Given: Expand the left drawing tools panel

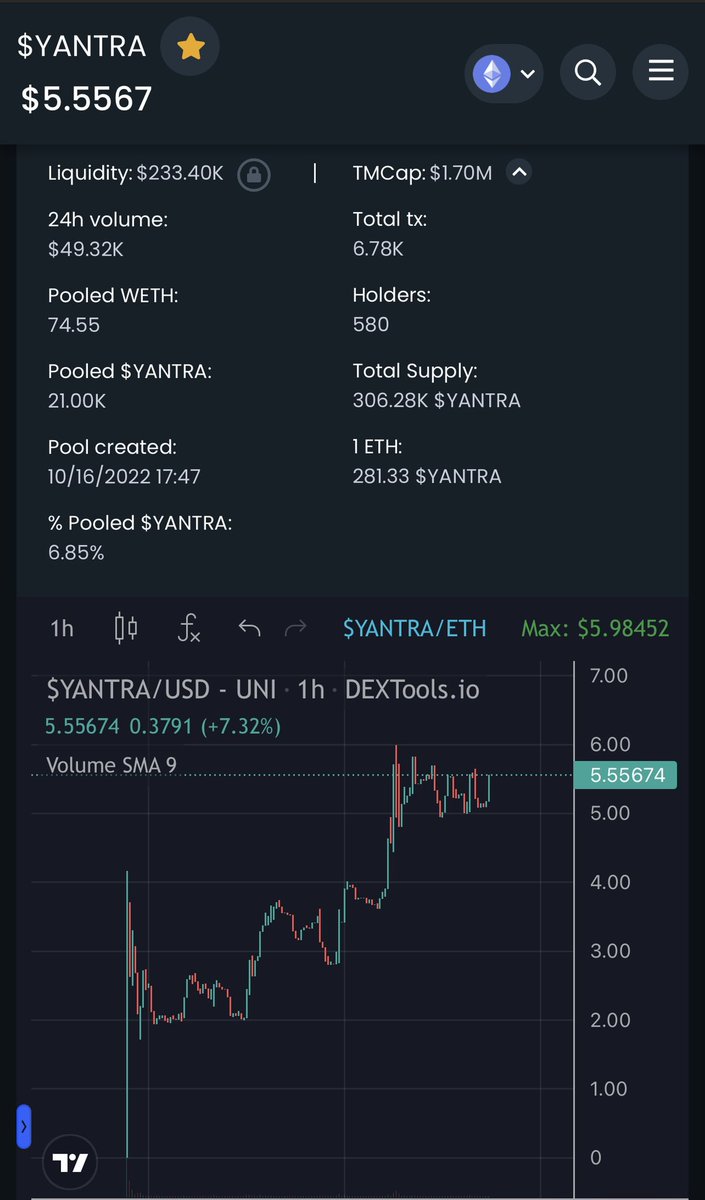Looking at the screenshot, I should click(24, 1127).
